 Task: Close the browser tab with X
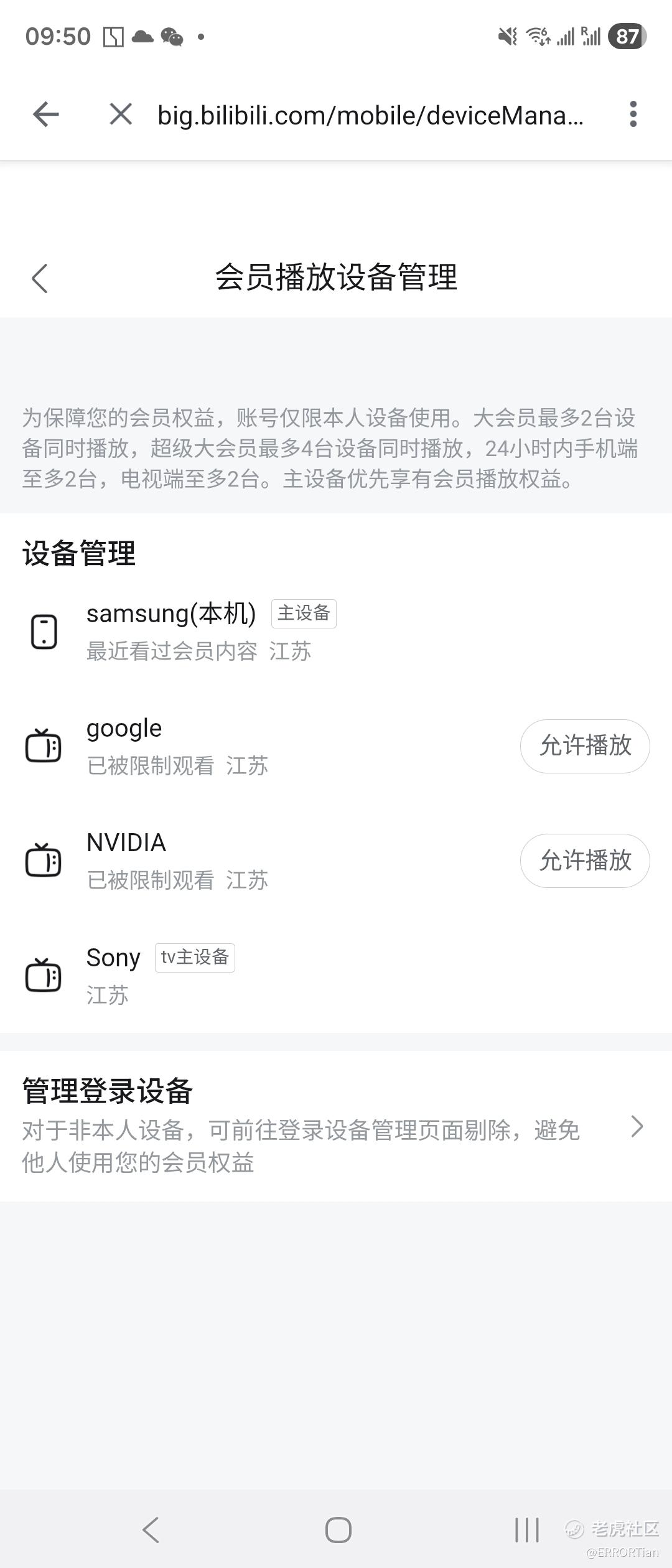point(121,114)
